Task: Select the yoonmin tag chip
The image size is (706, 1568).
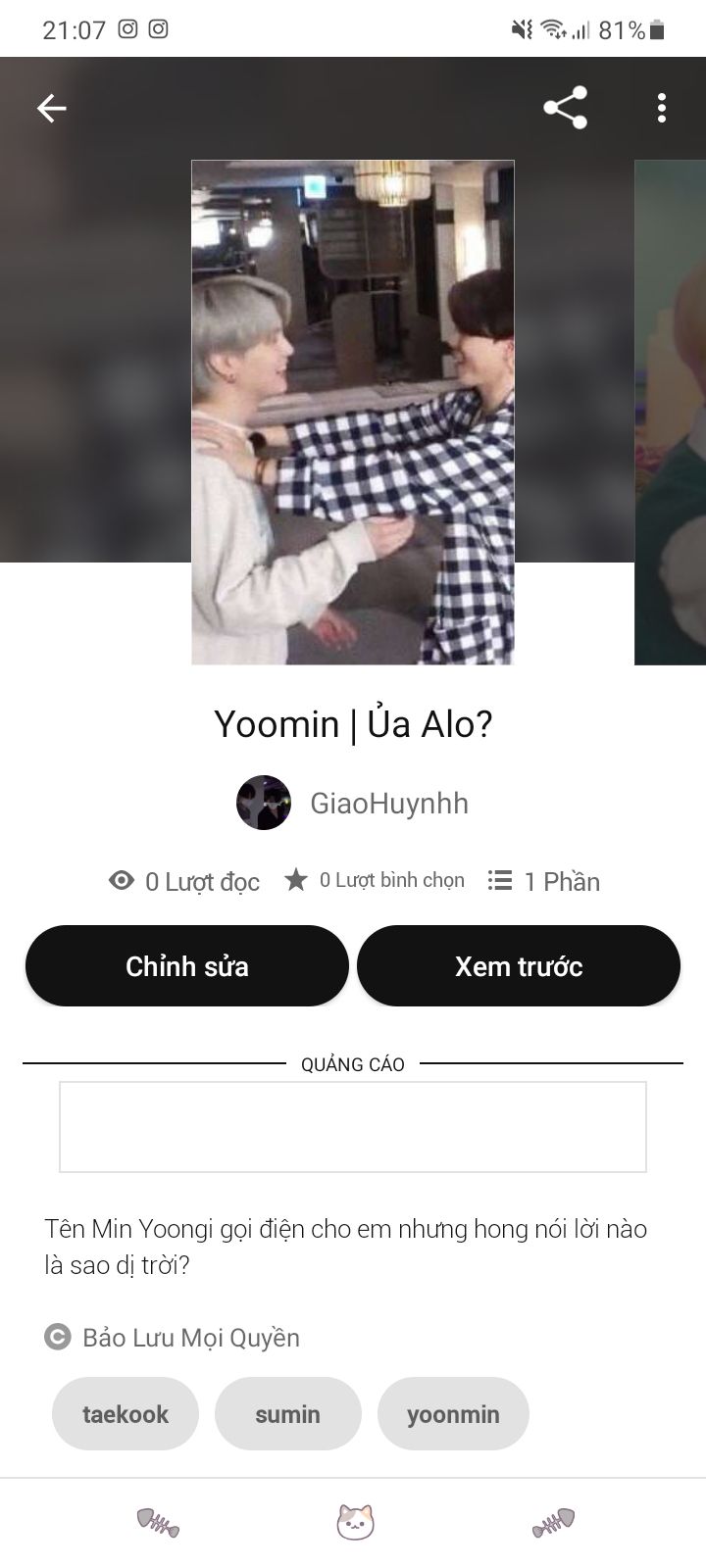Action: [x=453, y=1414]
